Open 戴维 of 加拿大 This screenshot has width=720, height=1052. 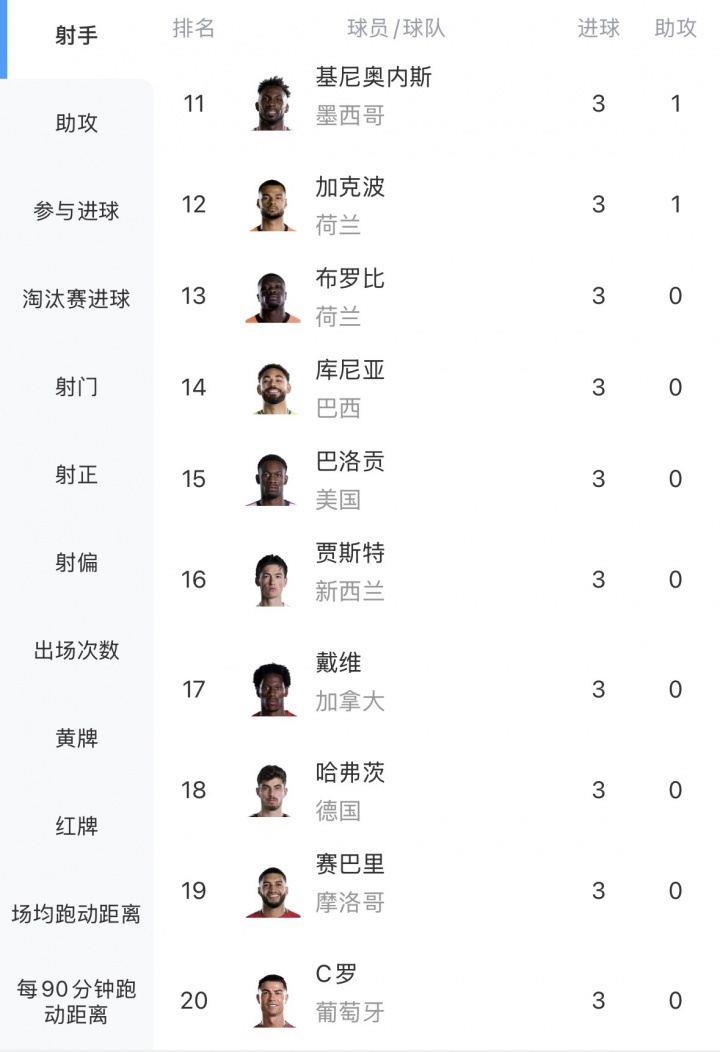coord(437,689)
